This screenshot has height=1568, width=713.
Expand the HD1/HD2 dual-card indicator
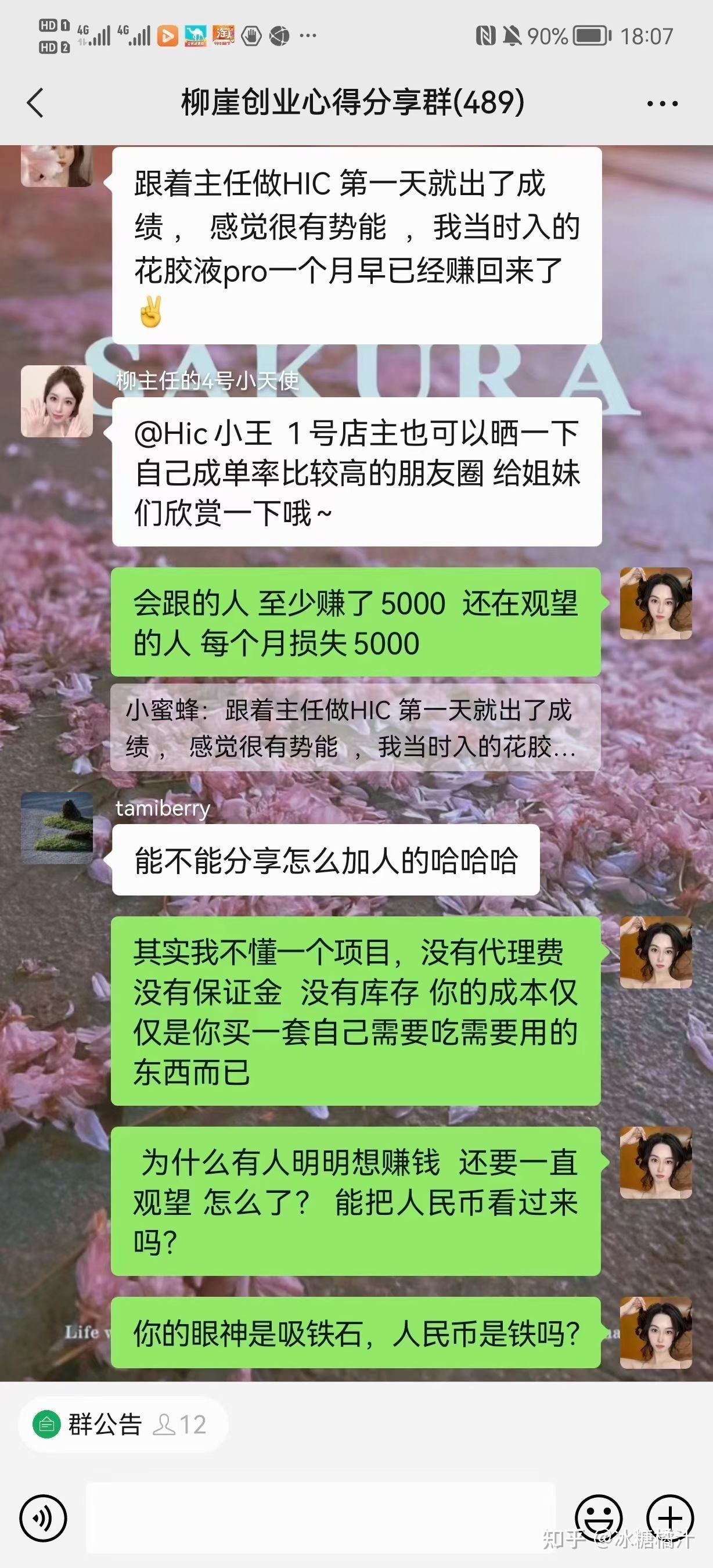(53, 37)
